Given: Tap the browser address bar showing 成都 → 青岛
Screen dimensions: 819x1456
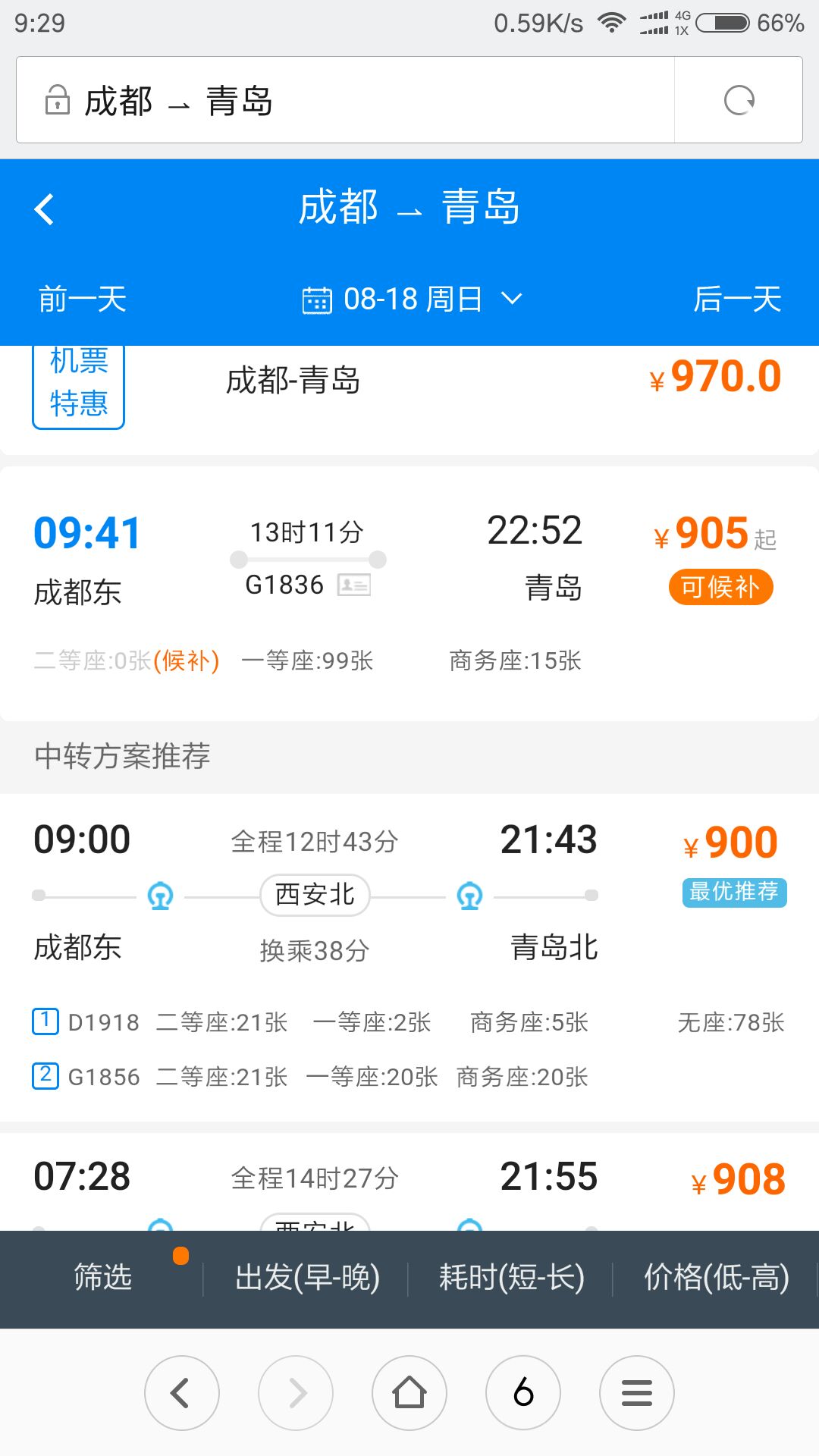Looking at the screenshot, I should (x=345, y=100).
